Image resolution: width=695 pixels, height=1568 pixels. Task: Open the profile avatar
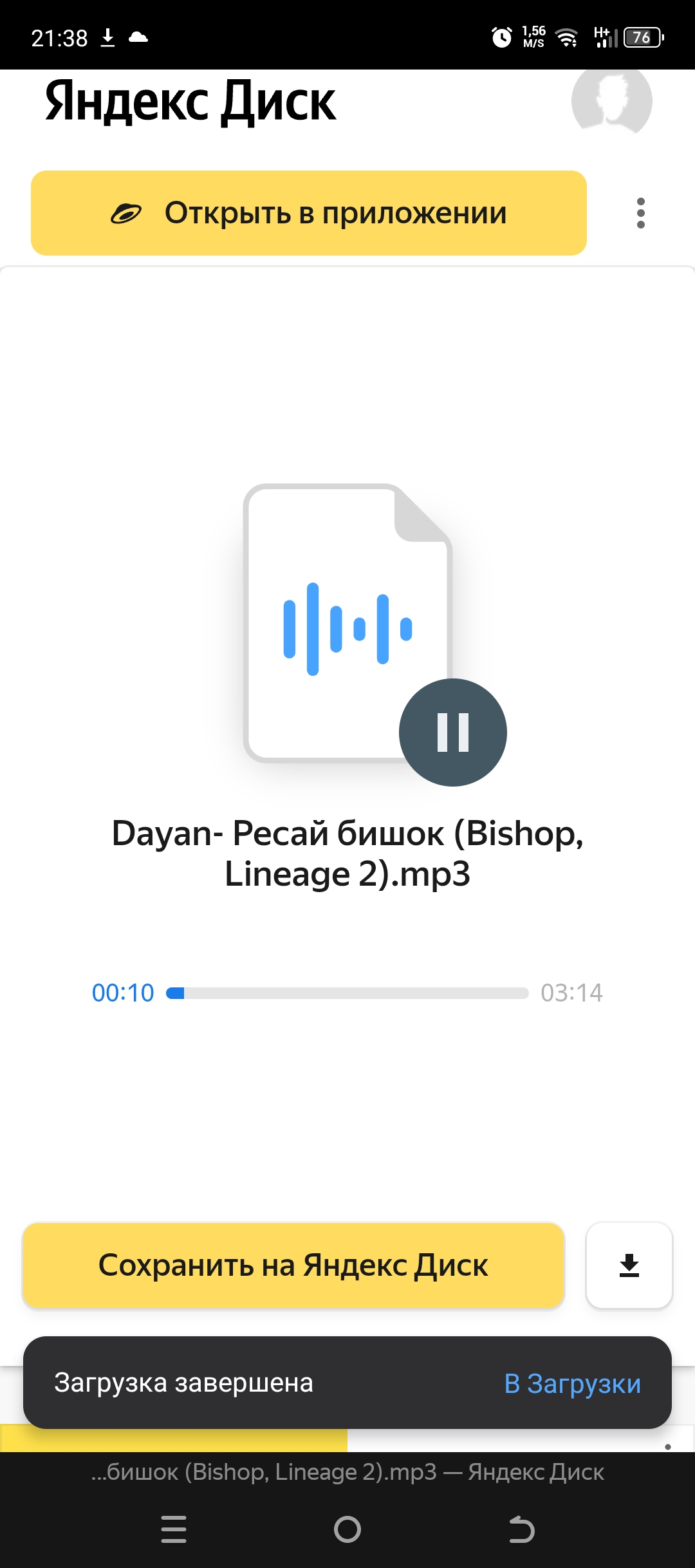(x=611, y=101)
